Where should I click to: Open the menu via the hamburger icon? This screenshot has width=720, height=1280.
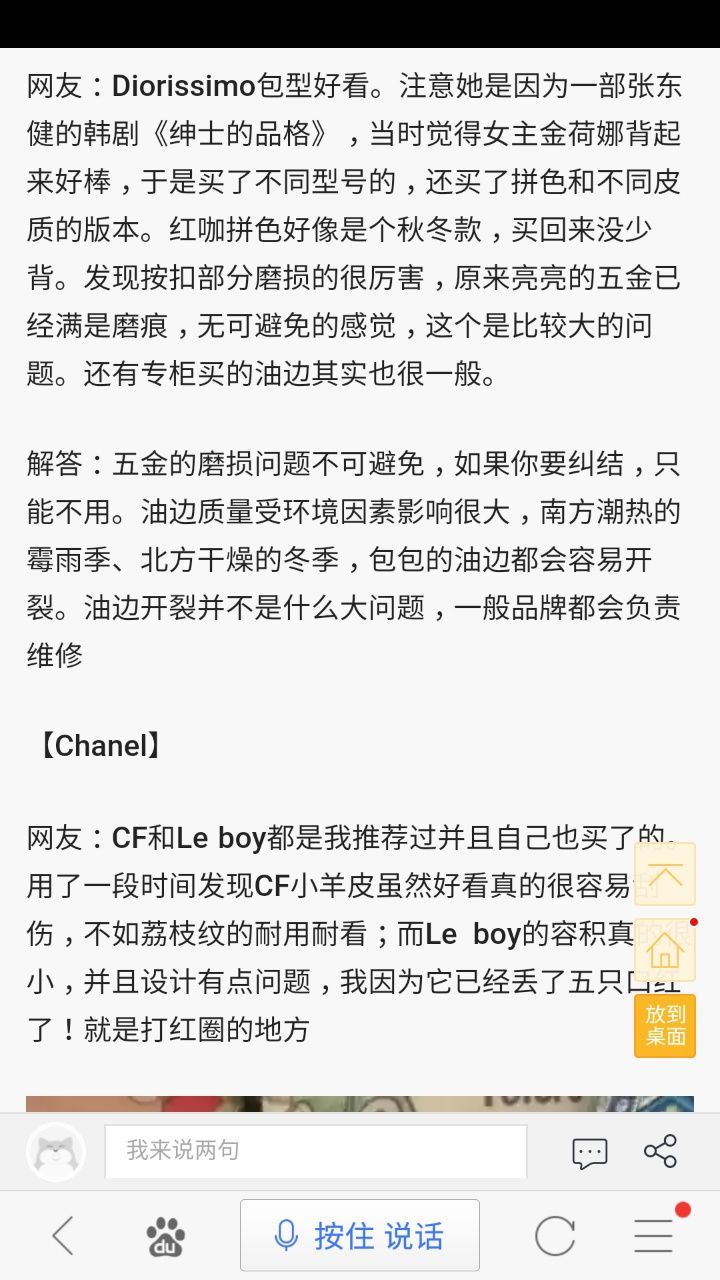pyautogui.click(x=652, y=1236)
